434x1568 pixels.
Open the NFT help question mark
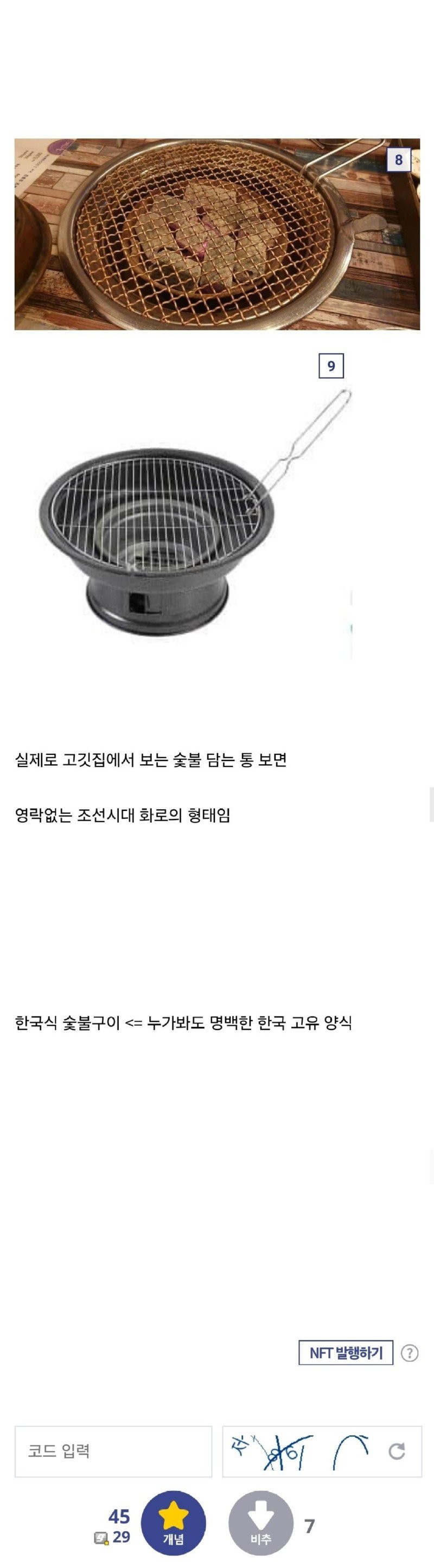point(410,1353)
